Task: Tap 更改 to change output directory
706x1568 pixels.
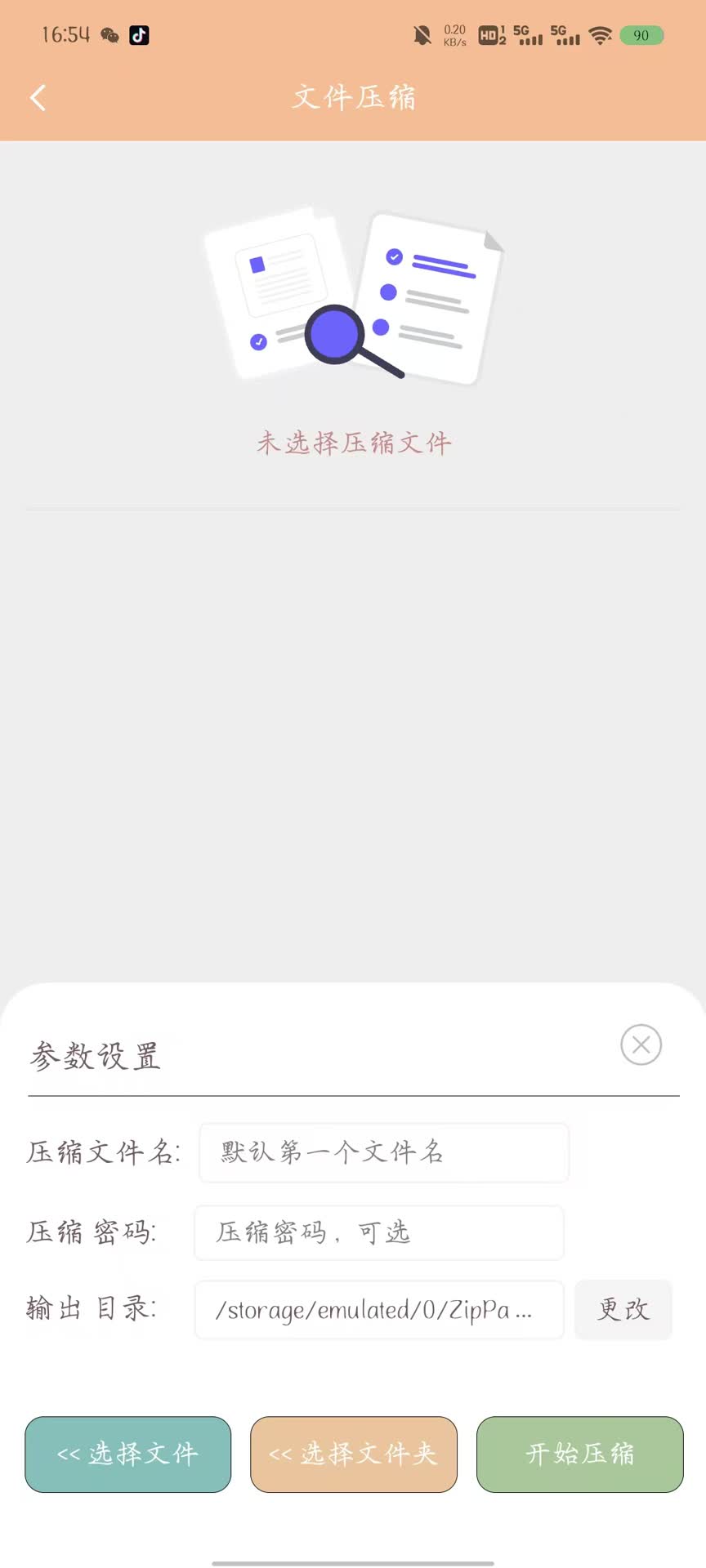Action: tap(623, 1310)
